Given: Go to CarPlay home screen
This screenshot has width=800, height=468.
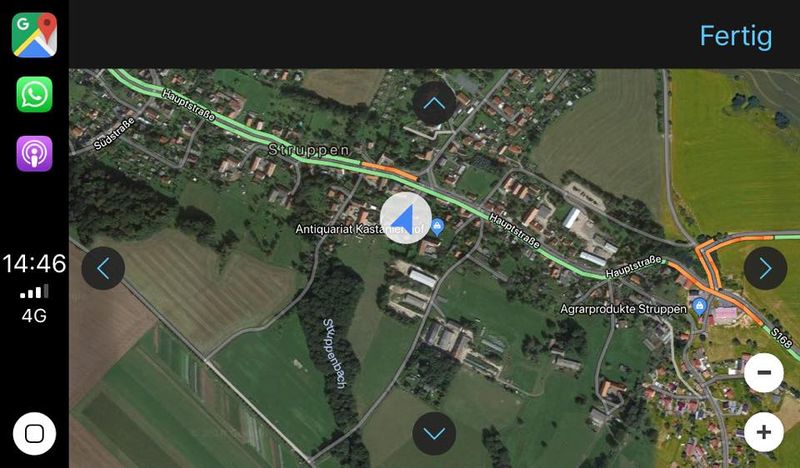Looking at the screenshot, I should coord(34,434).
